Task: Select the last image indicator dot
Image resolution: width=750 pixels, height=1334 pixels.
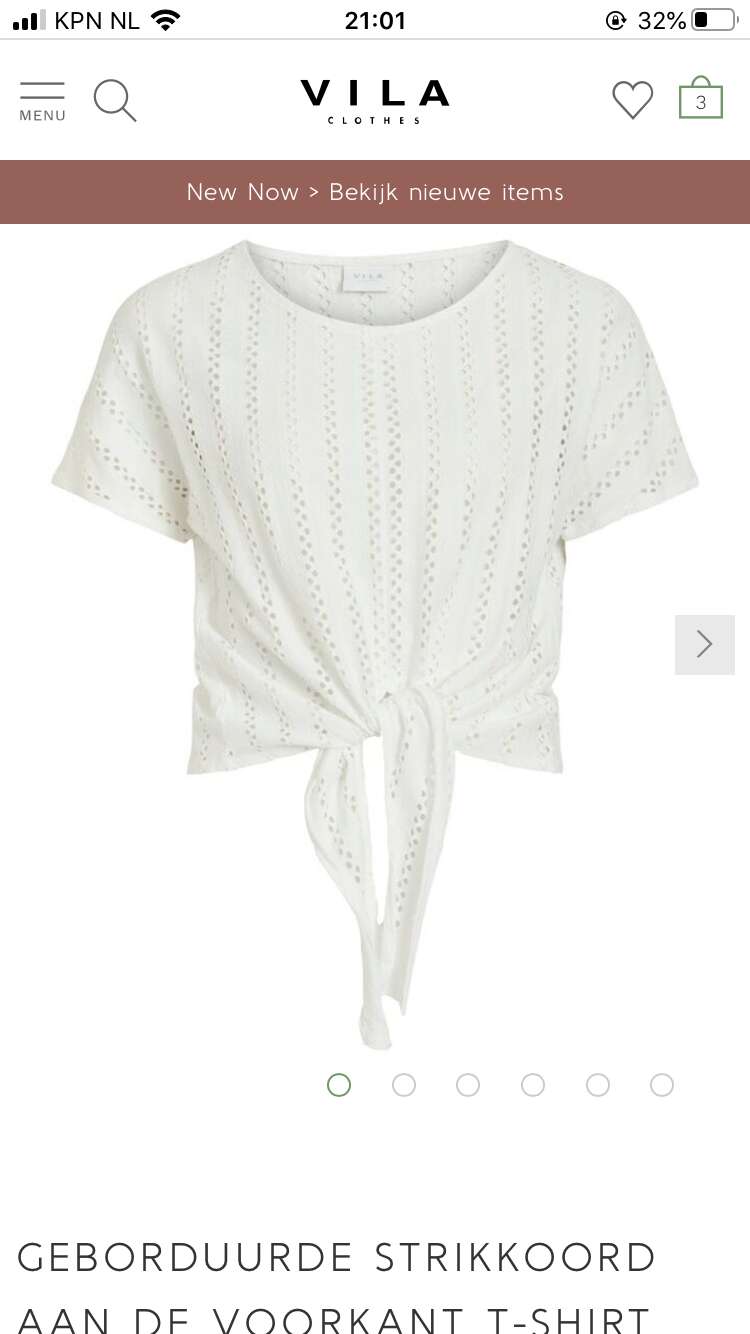Action: tap(662, 1085)
